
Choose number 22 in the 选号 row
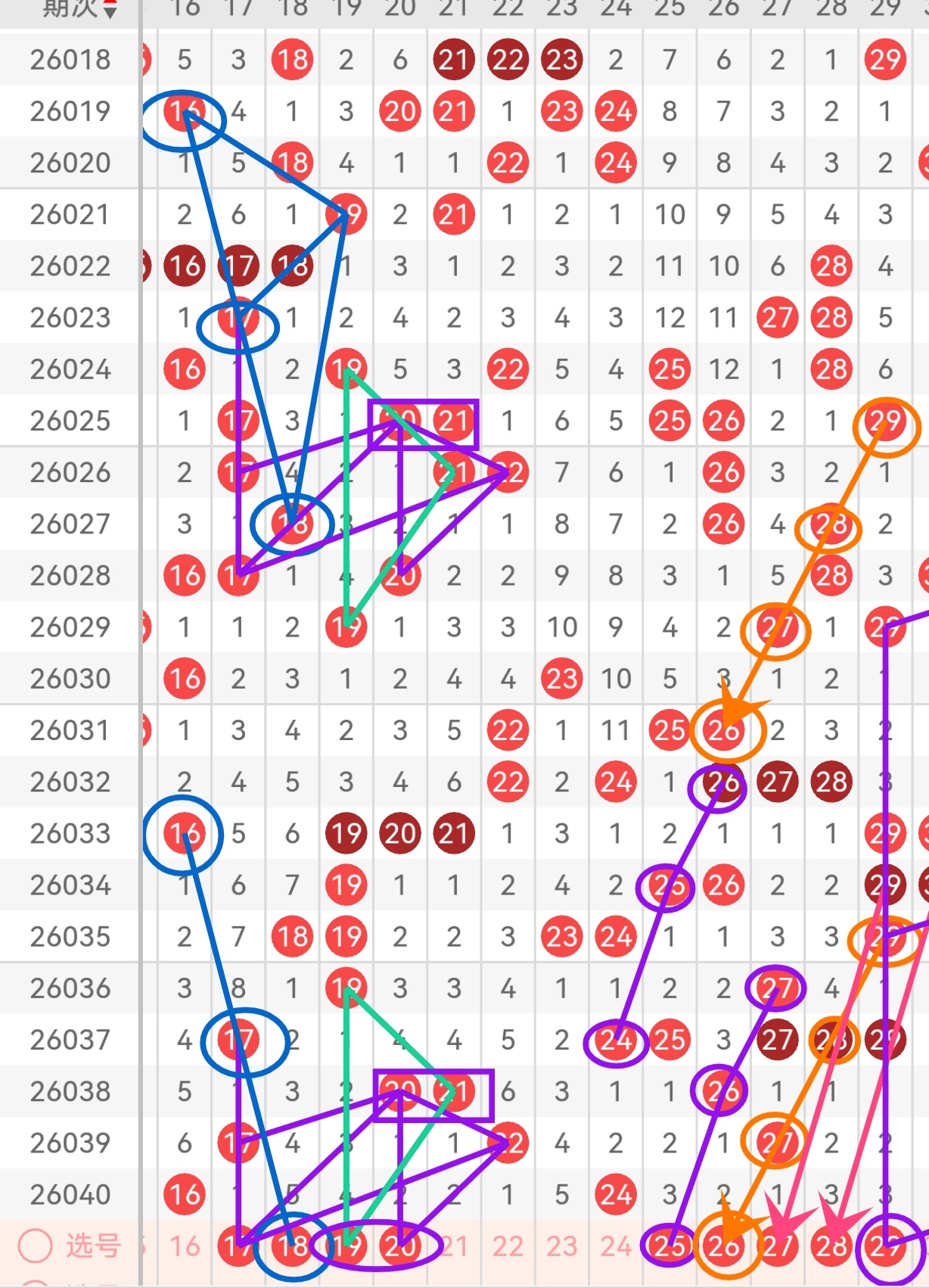click(508, 1246)
